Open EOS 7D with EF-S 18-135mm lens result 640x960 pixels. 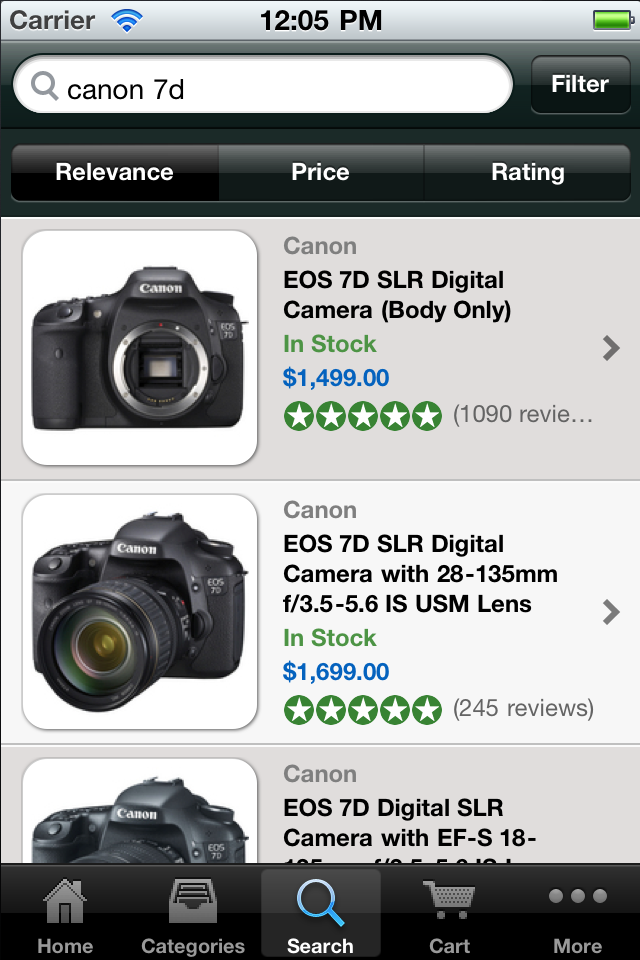point(320,808)
